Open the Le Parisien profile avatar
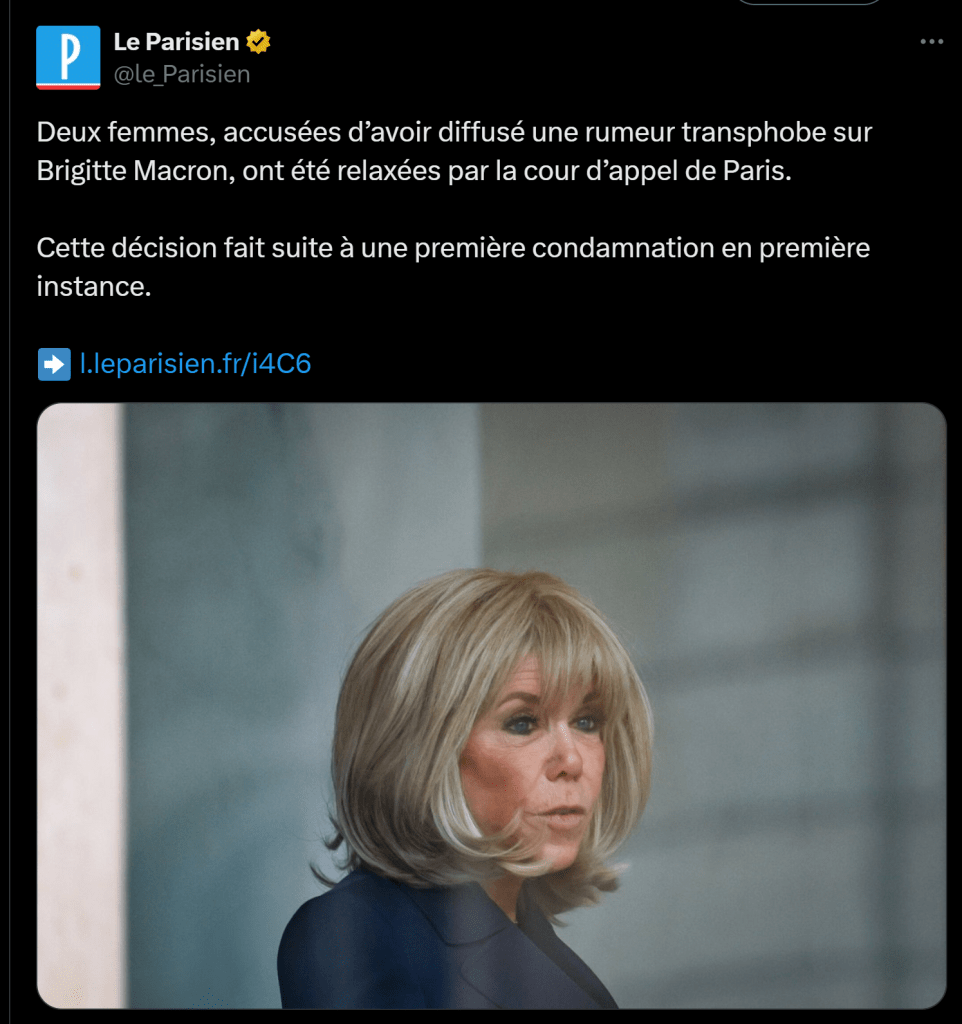 [68, 58]
